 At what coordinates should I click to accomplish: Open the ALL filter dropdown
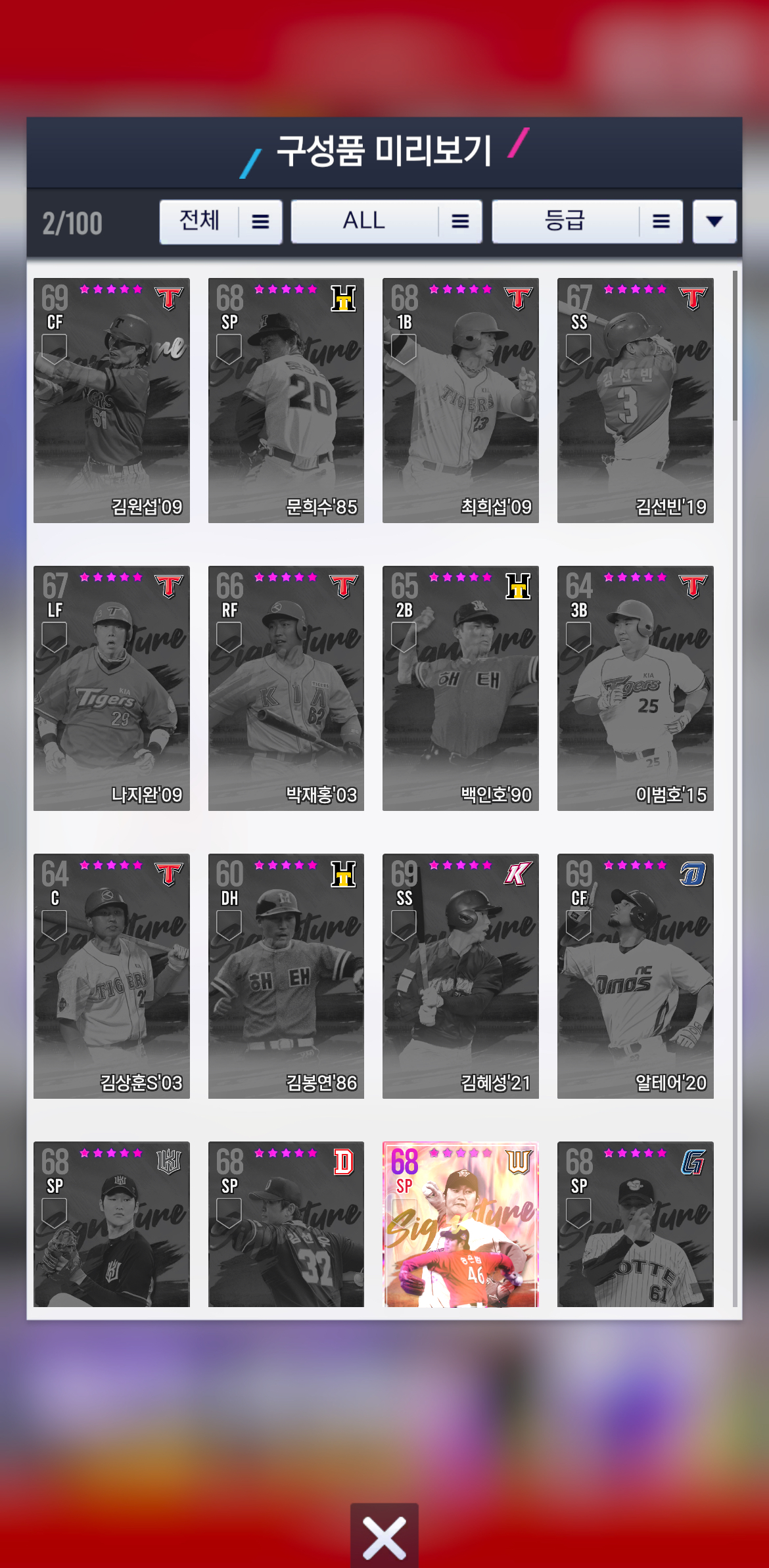pyautogui.click(x=386, y=221)
